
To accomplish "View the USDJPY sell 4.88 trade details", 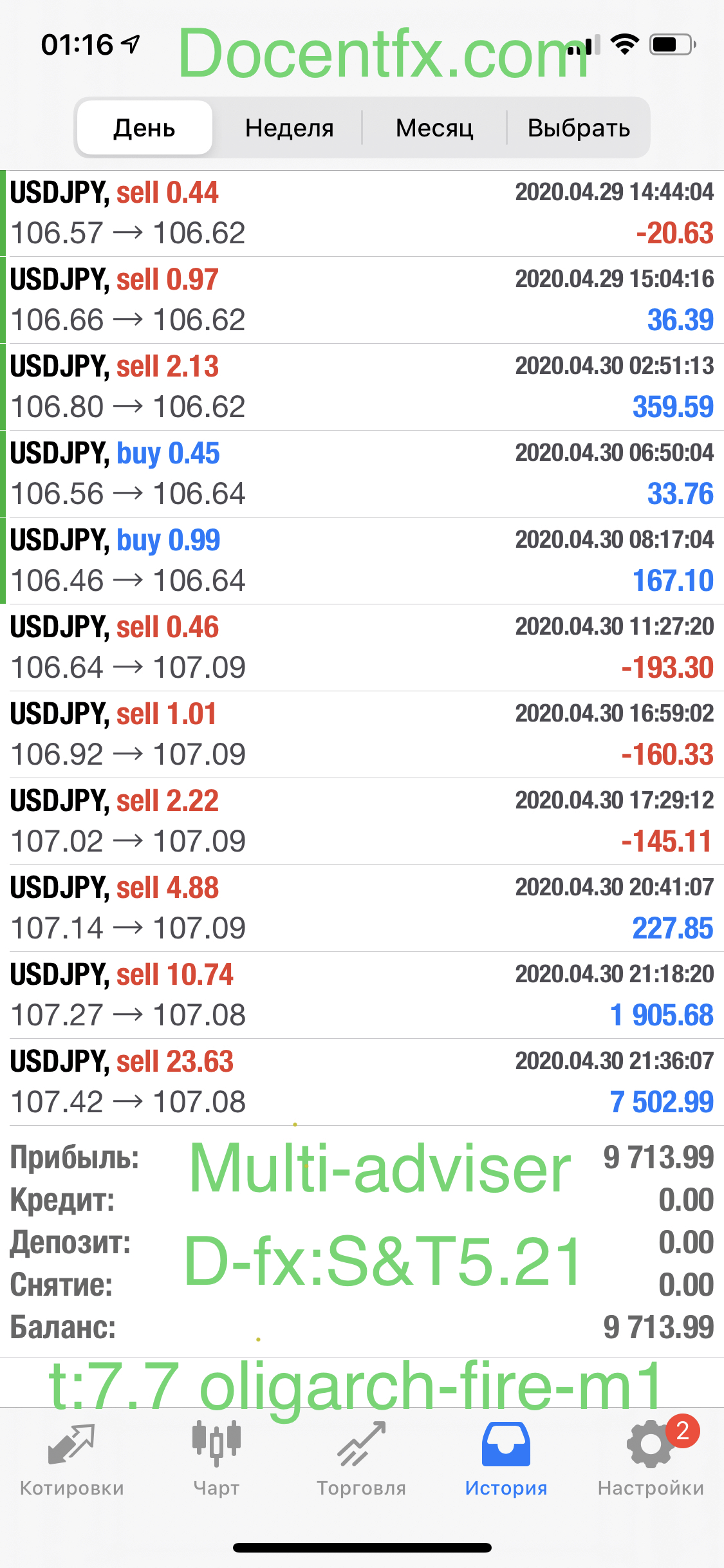I will (362, 908).
